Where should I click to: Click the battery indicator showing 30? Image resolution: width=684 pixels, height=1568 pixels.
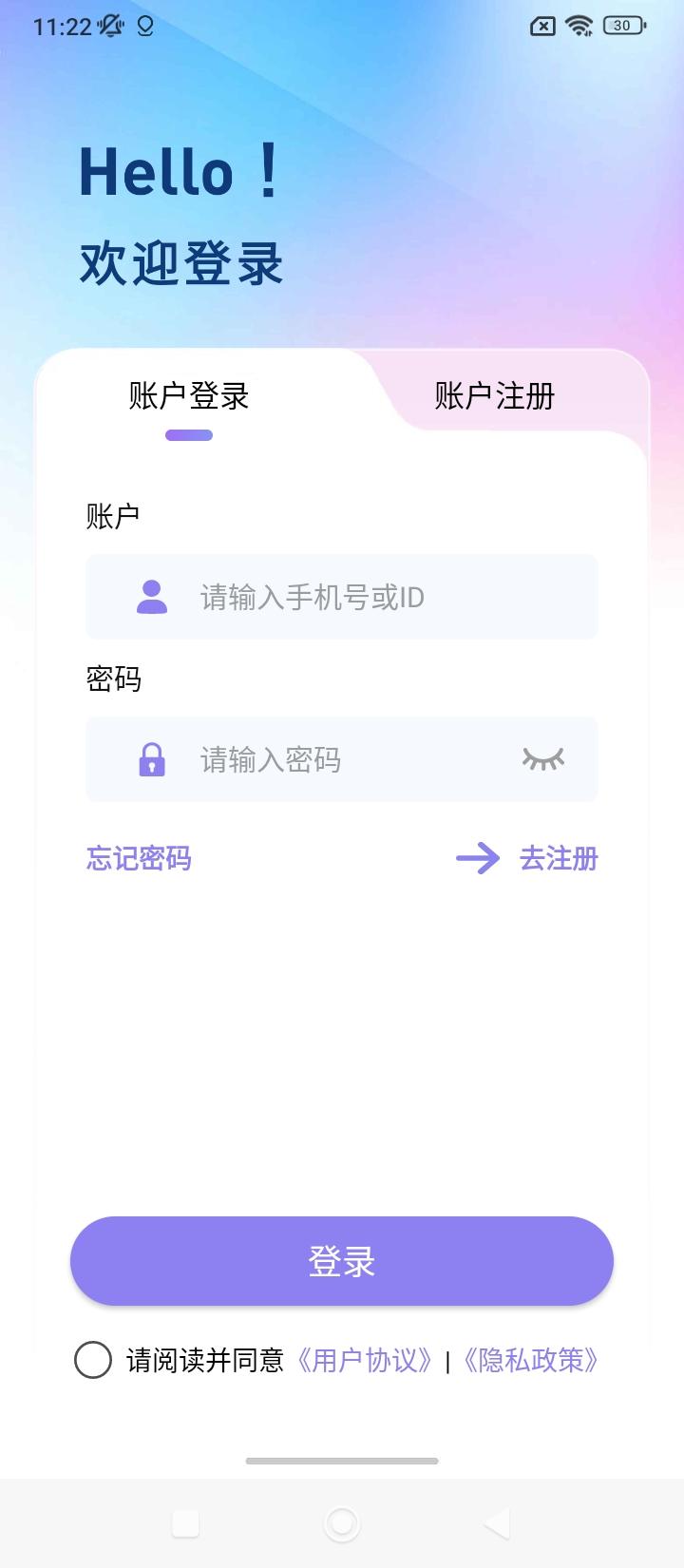click(622, 26)
